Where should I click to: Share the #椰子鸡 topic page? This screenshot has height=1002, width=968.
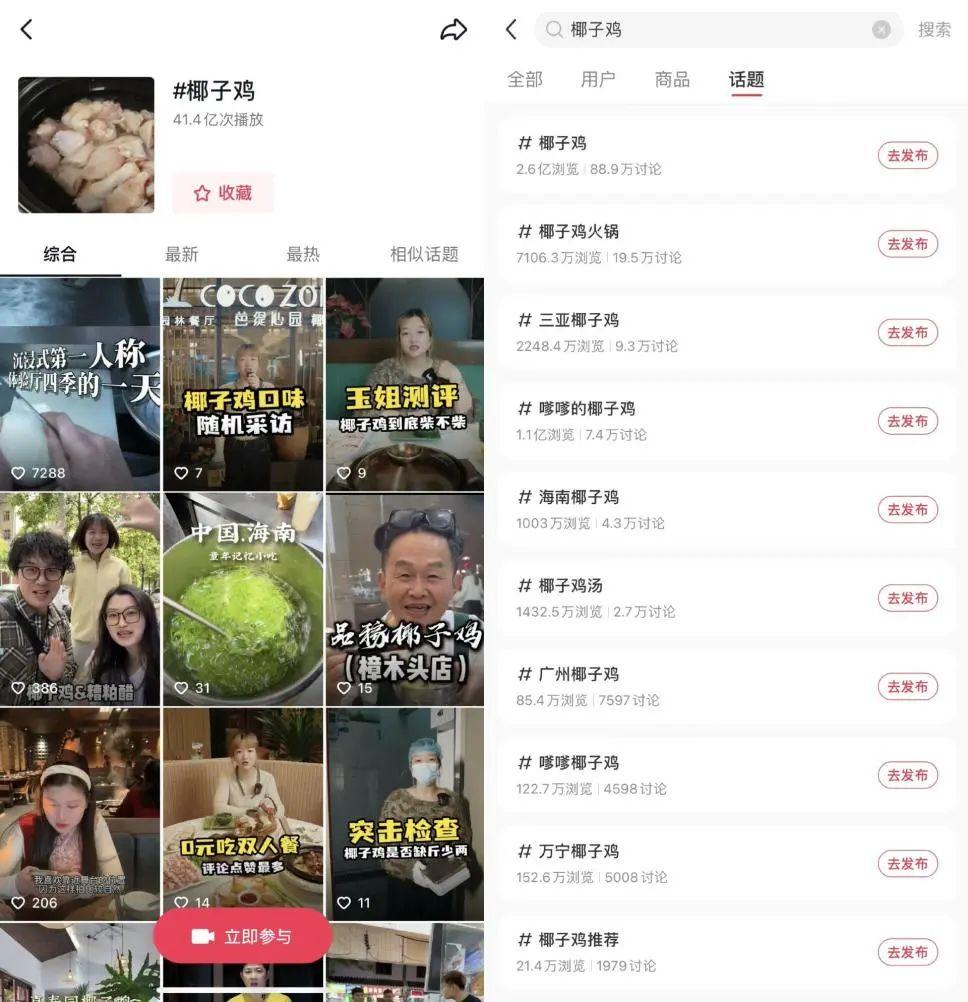453,30
